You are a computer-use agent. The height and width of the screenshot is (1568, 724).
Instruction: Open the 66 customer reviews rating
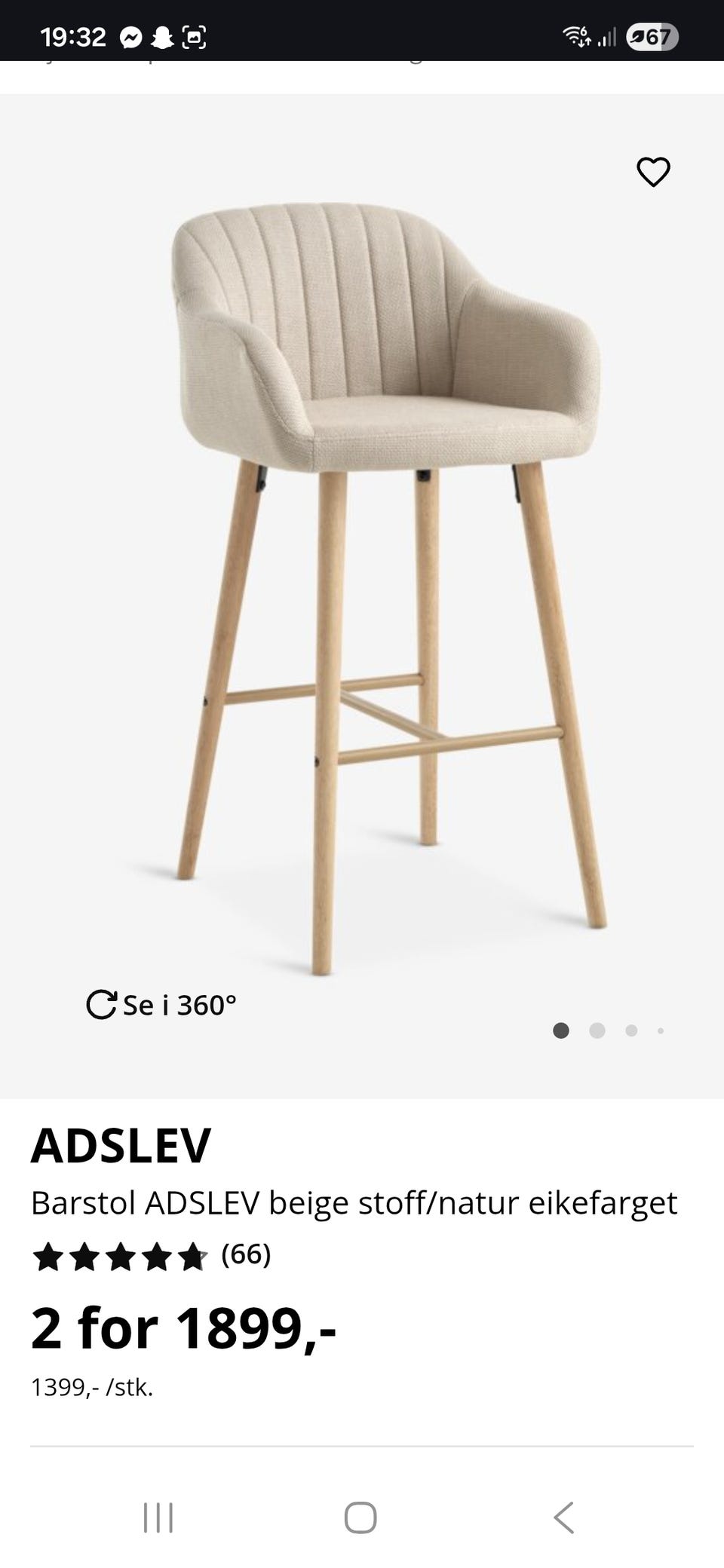pyautogui.click(x=151, y=1255)
